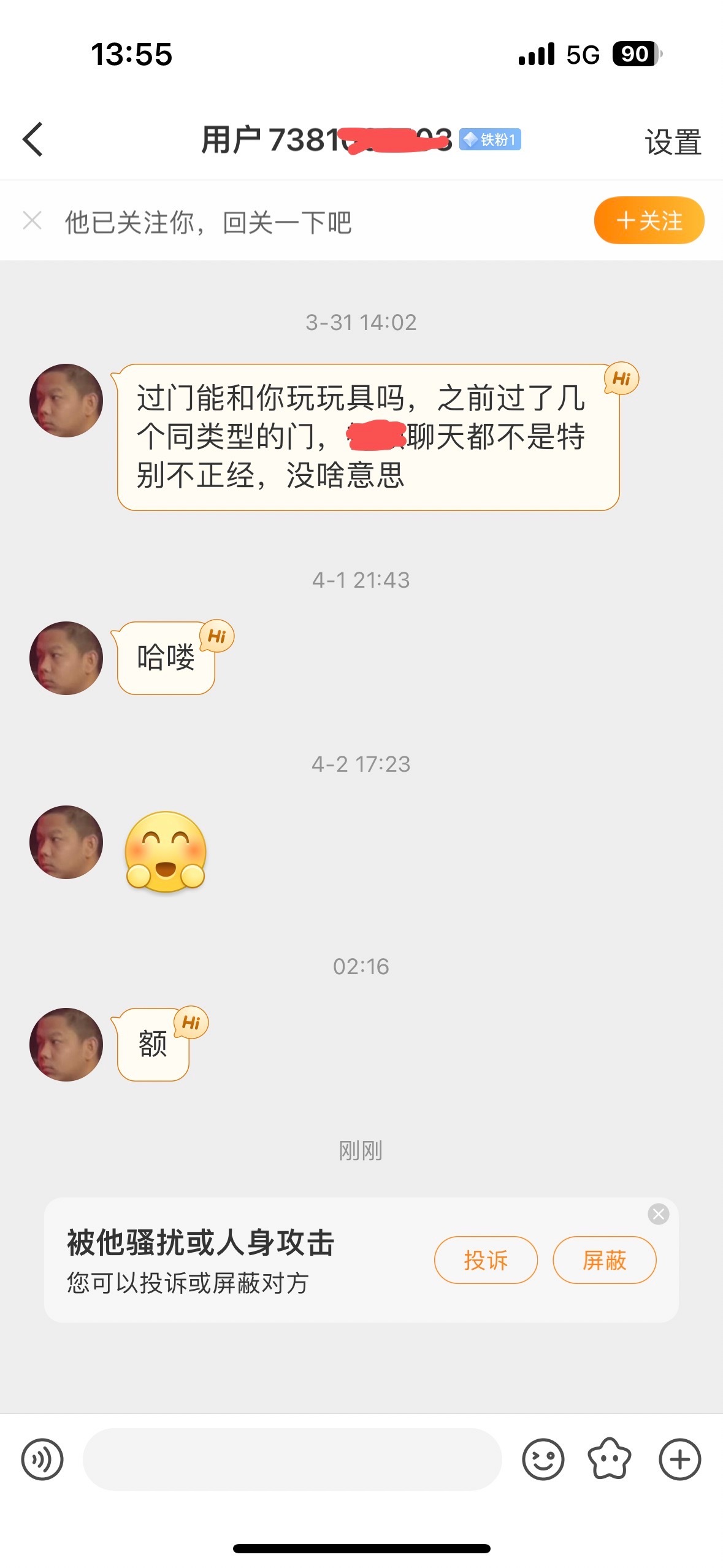
Task: Tap the back arrow to exit the chat
Action: (34, 140)
